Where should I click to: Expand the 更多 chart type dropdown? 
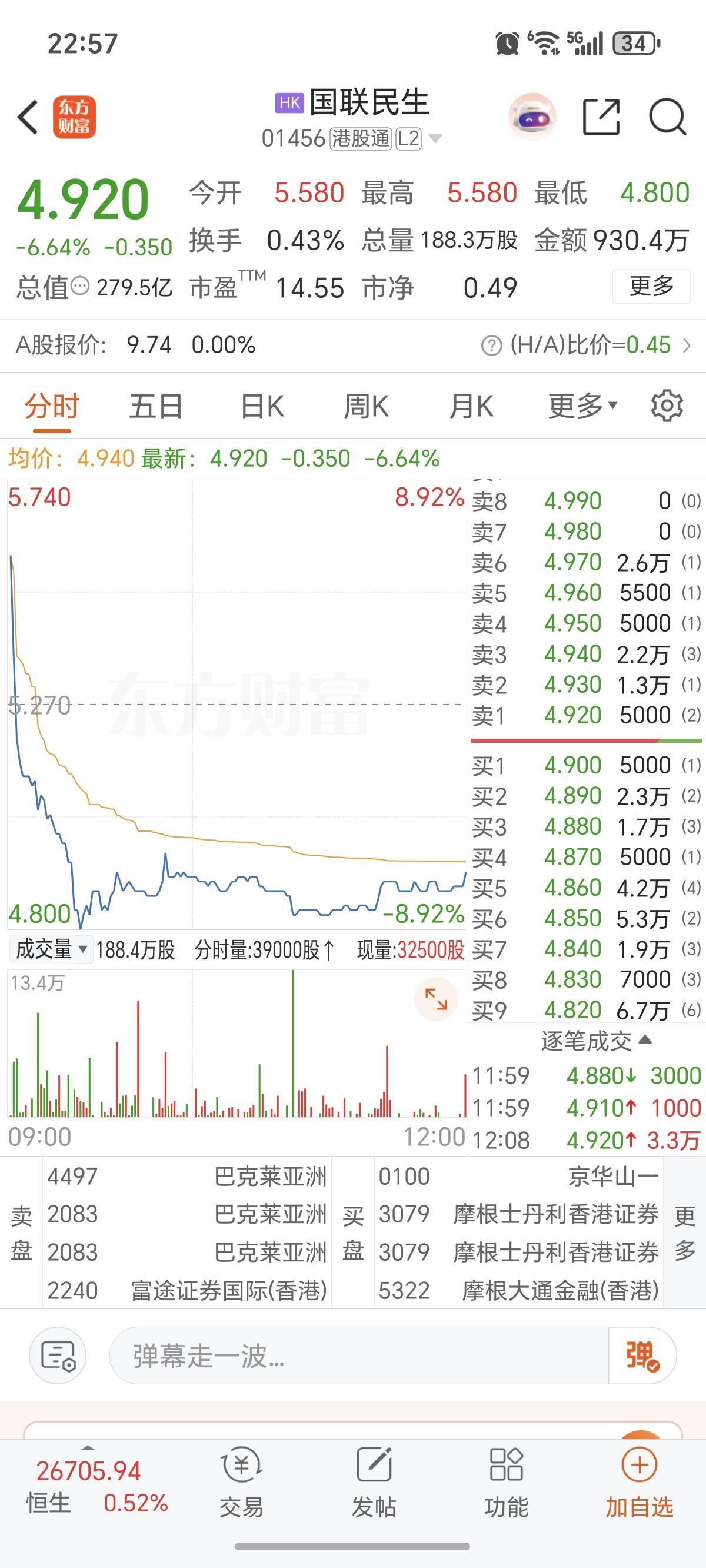pyautogui.click(x=585, y=406)
